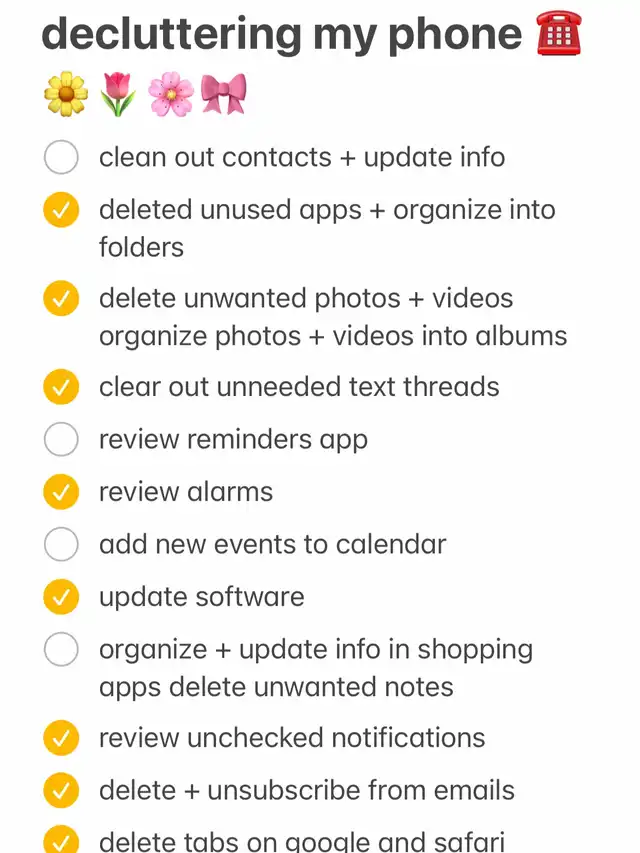
Task: Uncheck delete tabs on google and safari
Action: tap(61, 840)
